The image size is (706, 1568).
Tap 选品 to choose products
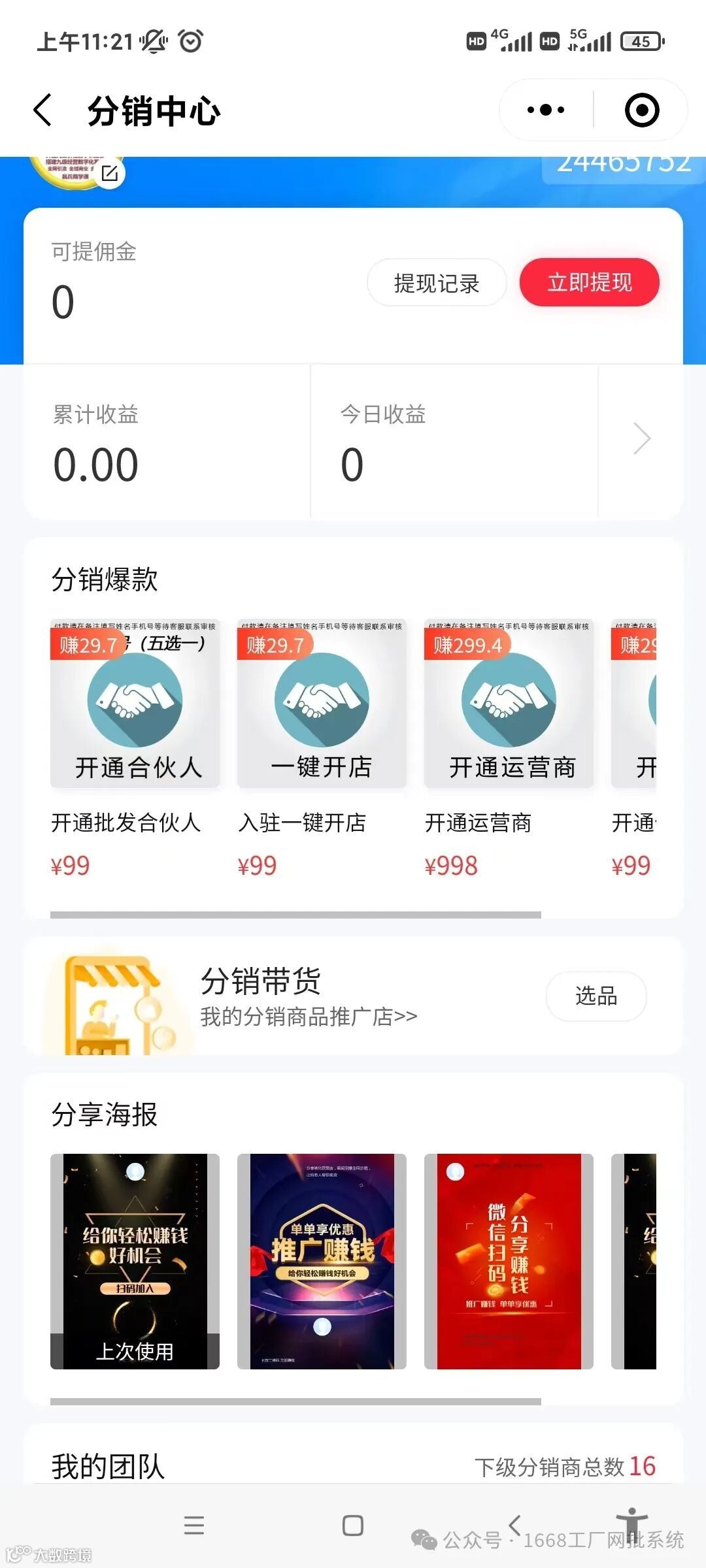pyautogui.click(x=596, y=996)
